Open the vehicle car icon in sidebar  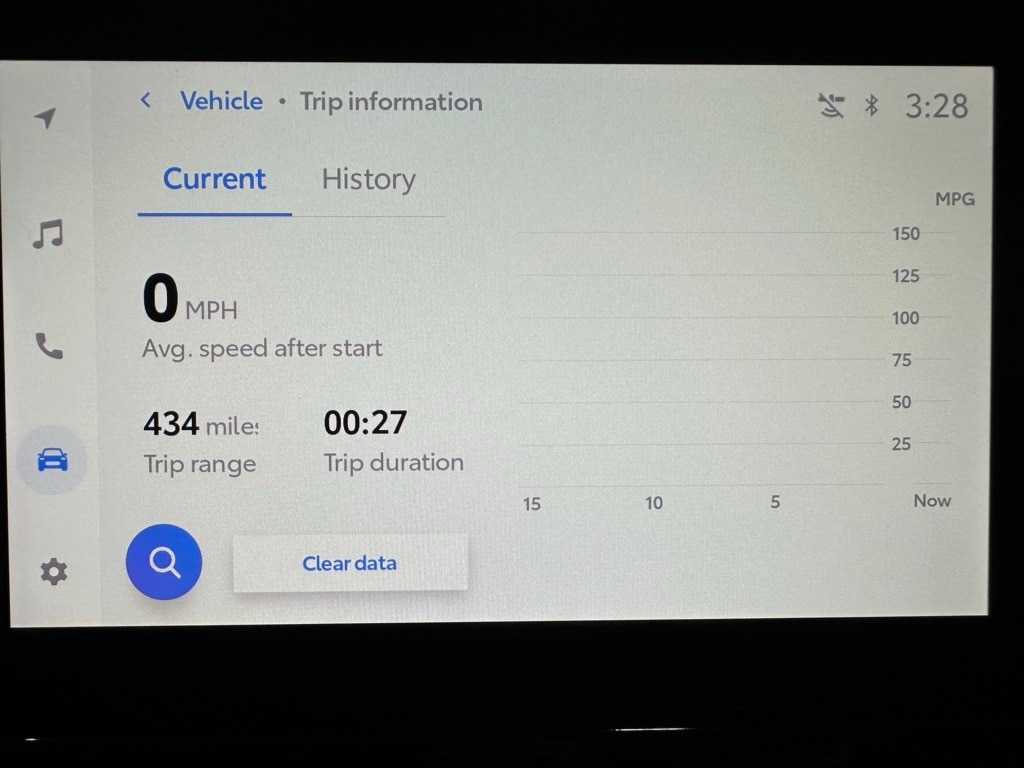tap(52, 459)
